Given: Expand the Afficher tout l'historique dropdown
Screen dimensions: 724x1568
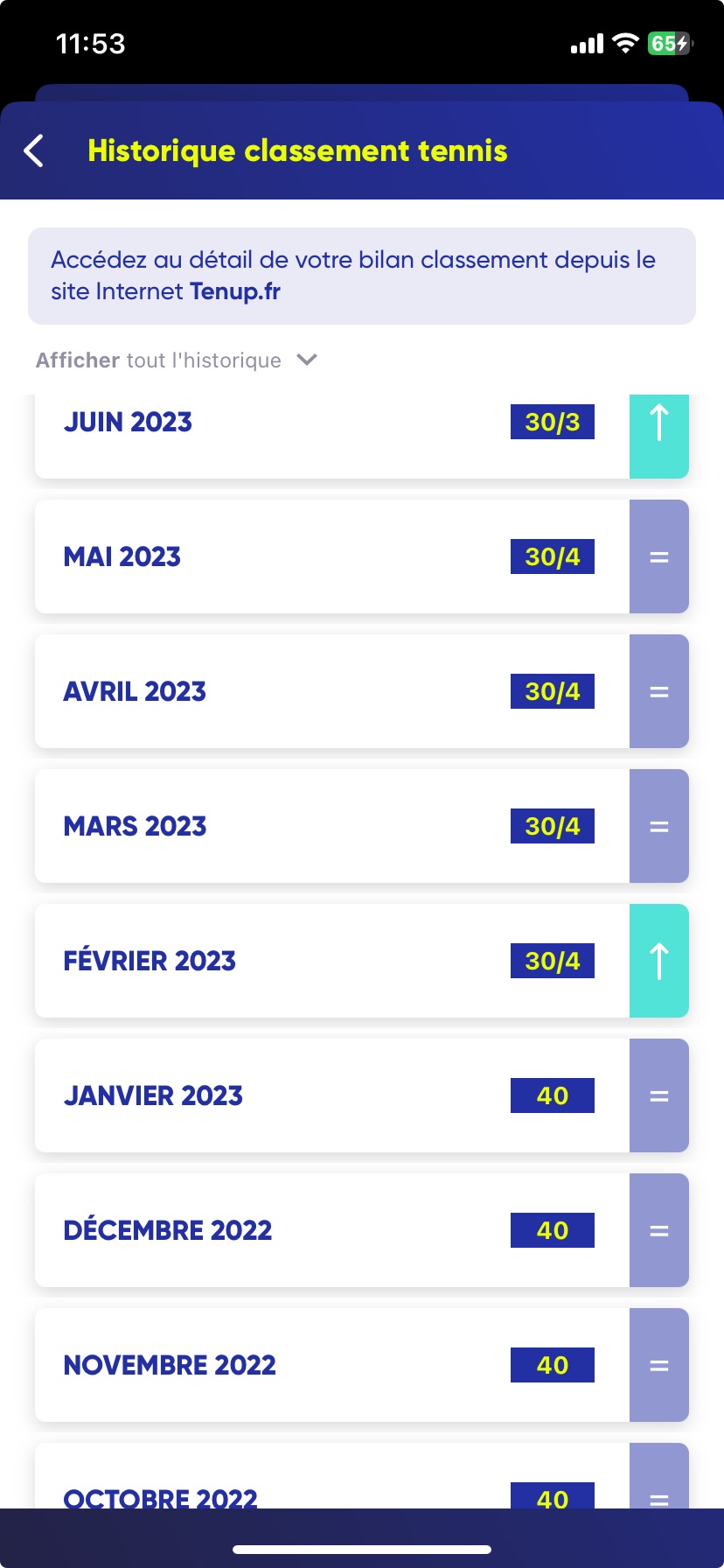Looking at the screenshot, I should point(177,360).
